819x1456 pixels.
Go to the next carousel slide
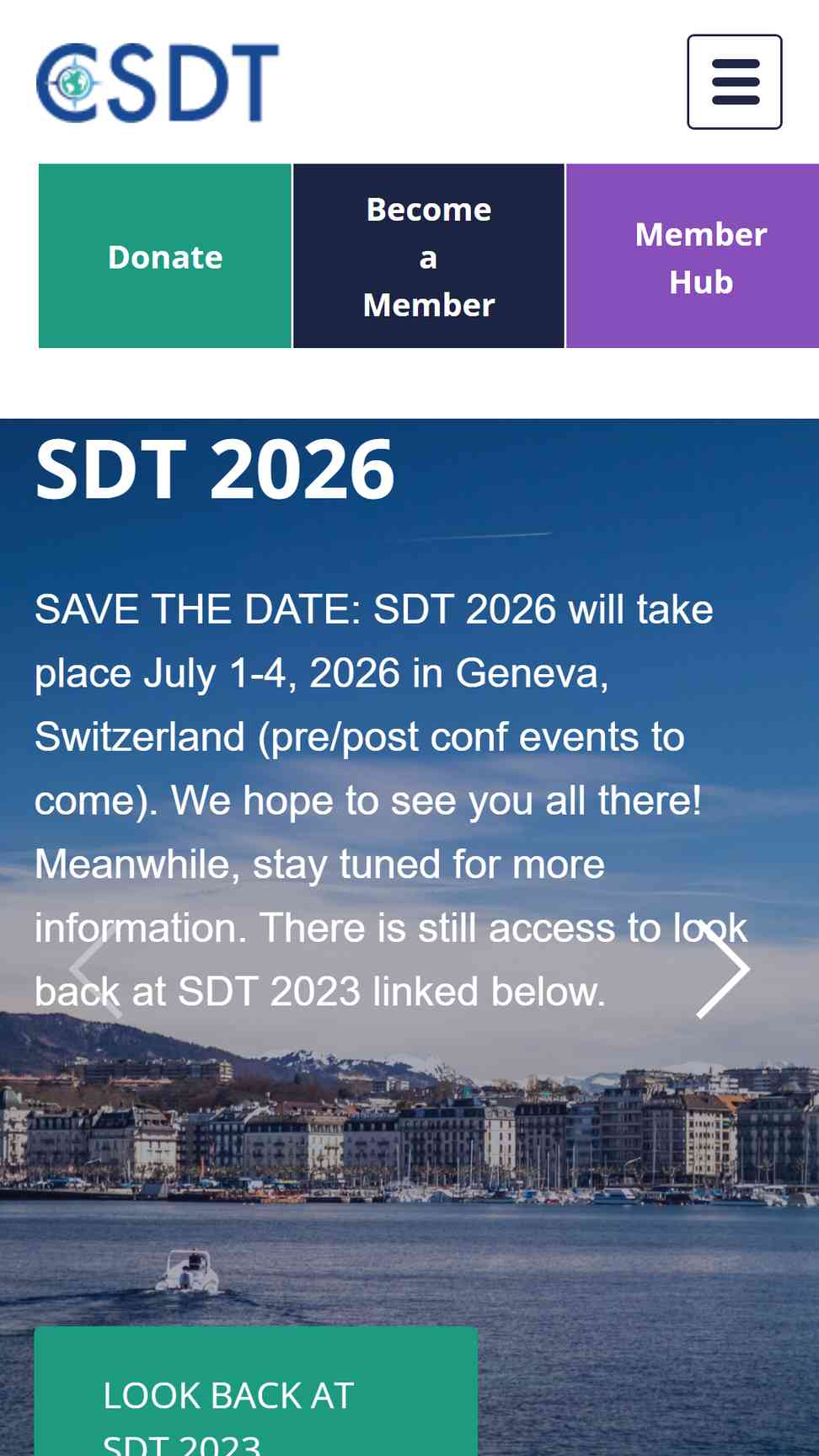coord(723,969)
